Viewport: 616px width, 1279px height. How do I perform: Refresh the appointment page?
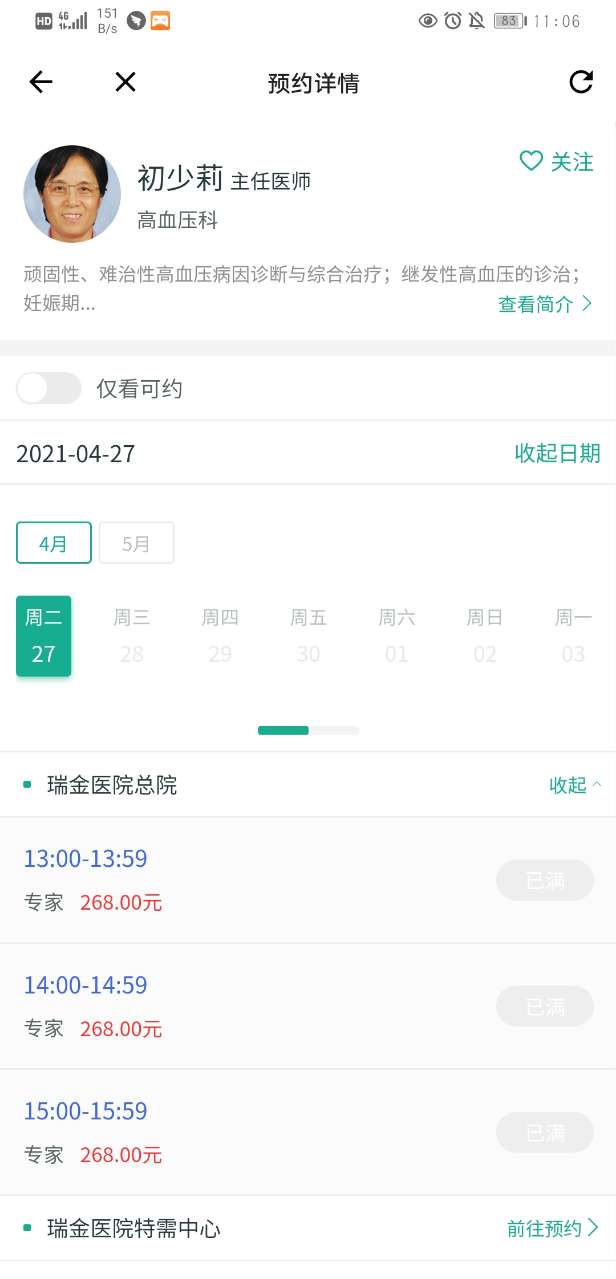(x=581, y=82)
